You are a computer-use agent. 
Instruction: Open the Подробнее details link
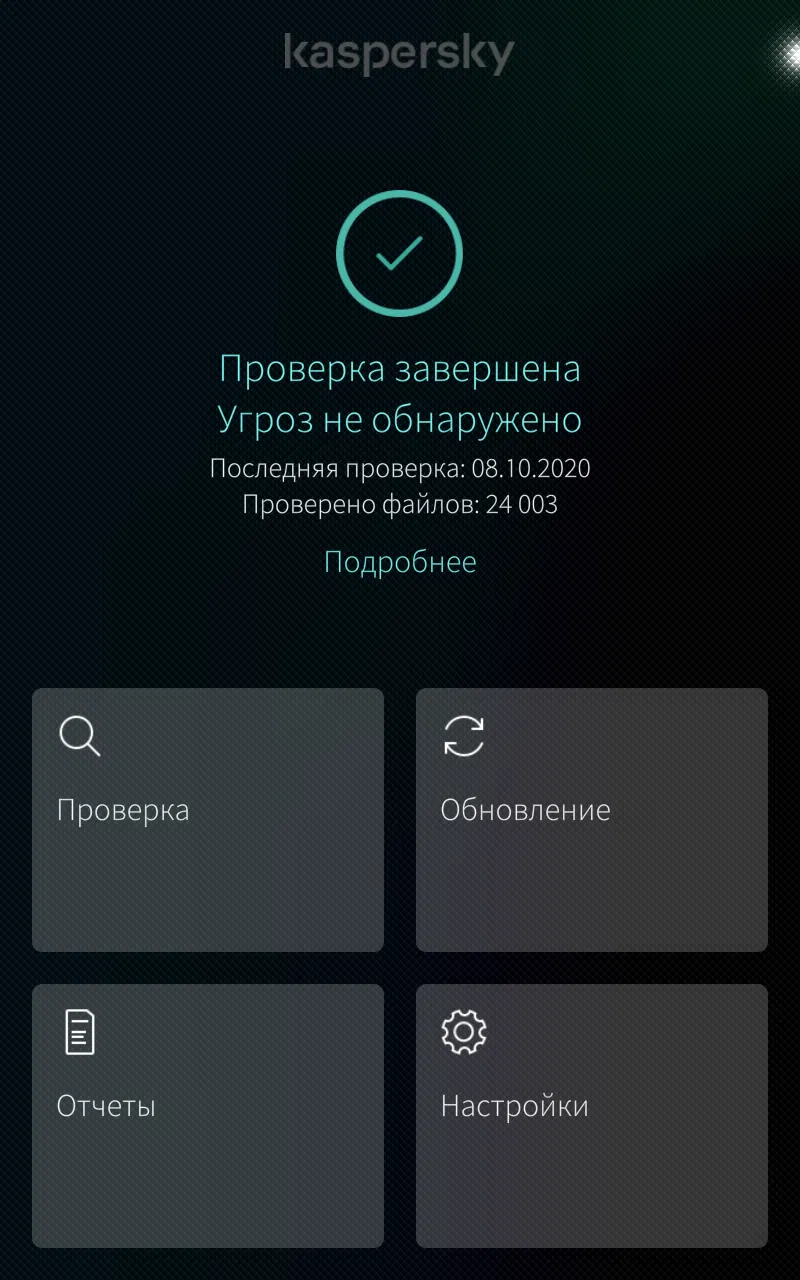coord(400,562)
